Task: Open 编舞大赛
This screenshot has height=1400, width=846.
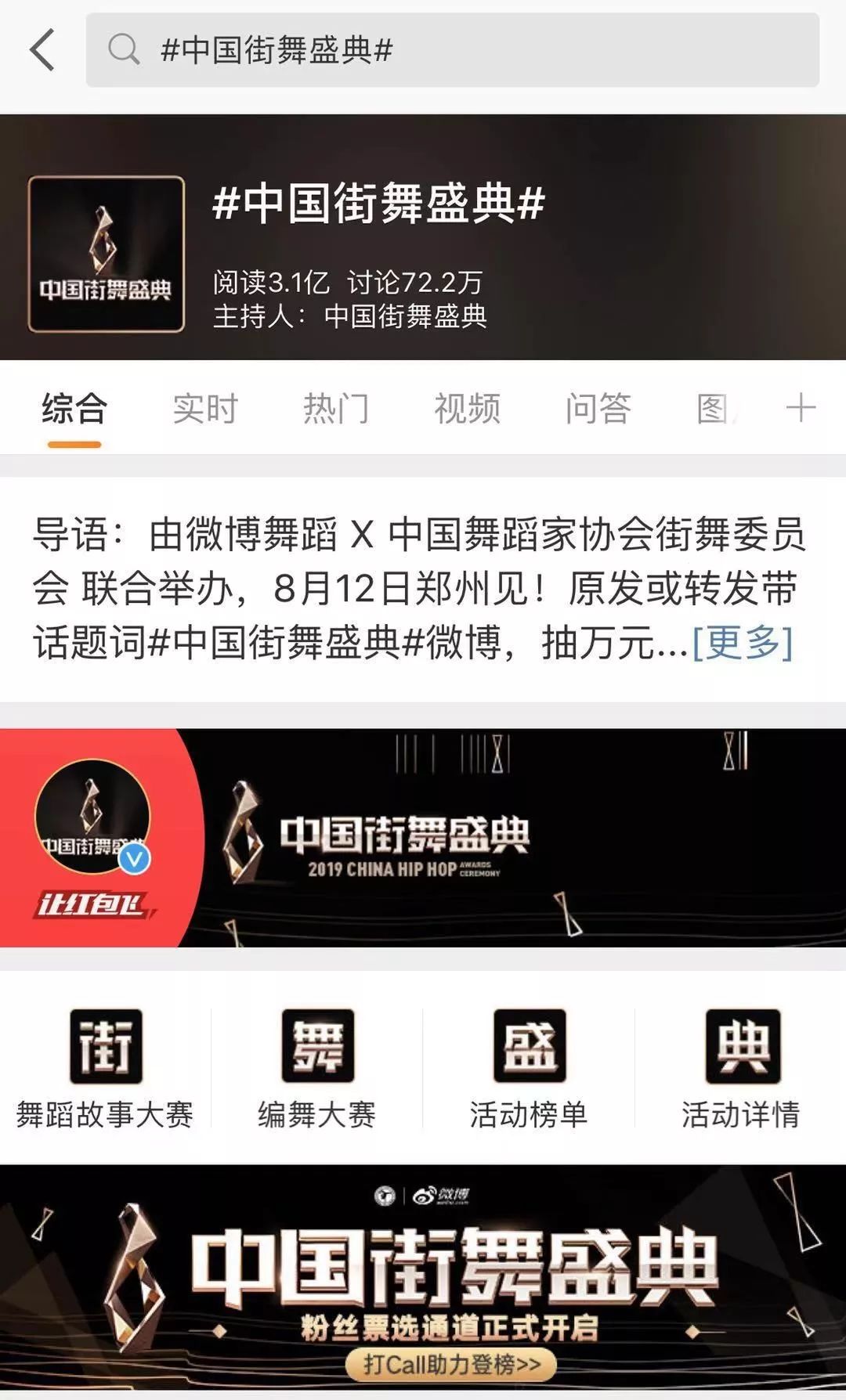Action: pyautogui.click(x=317, y=1069)
